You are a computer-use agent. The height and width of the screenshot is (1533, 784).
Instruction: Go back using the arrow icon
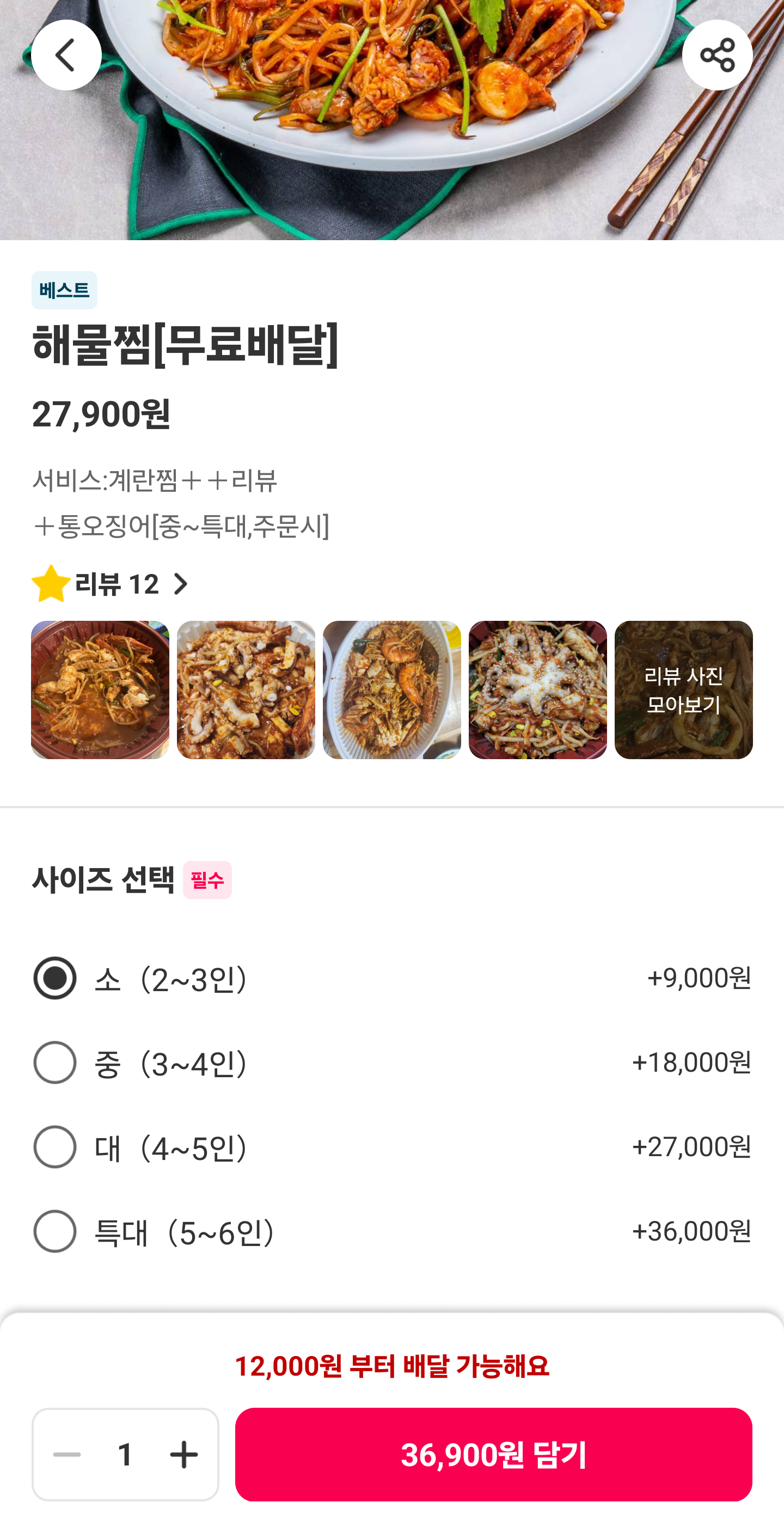point(66,55)
